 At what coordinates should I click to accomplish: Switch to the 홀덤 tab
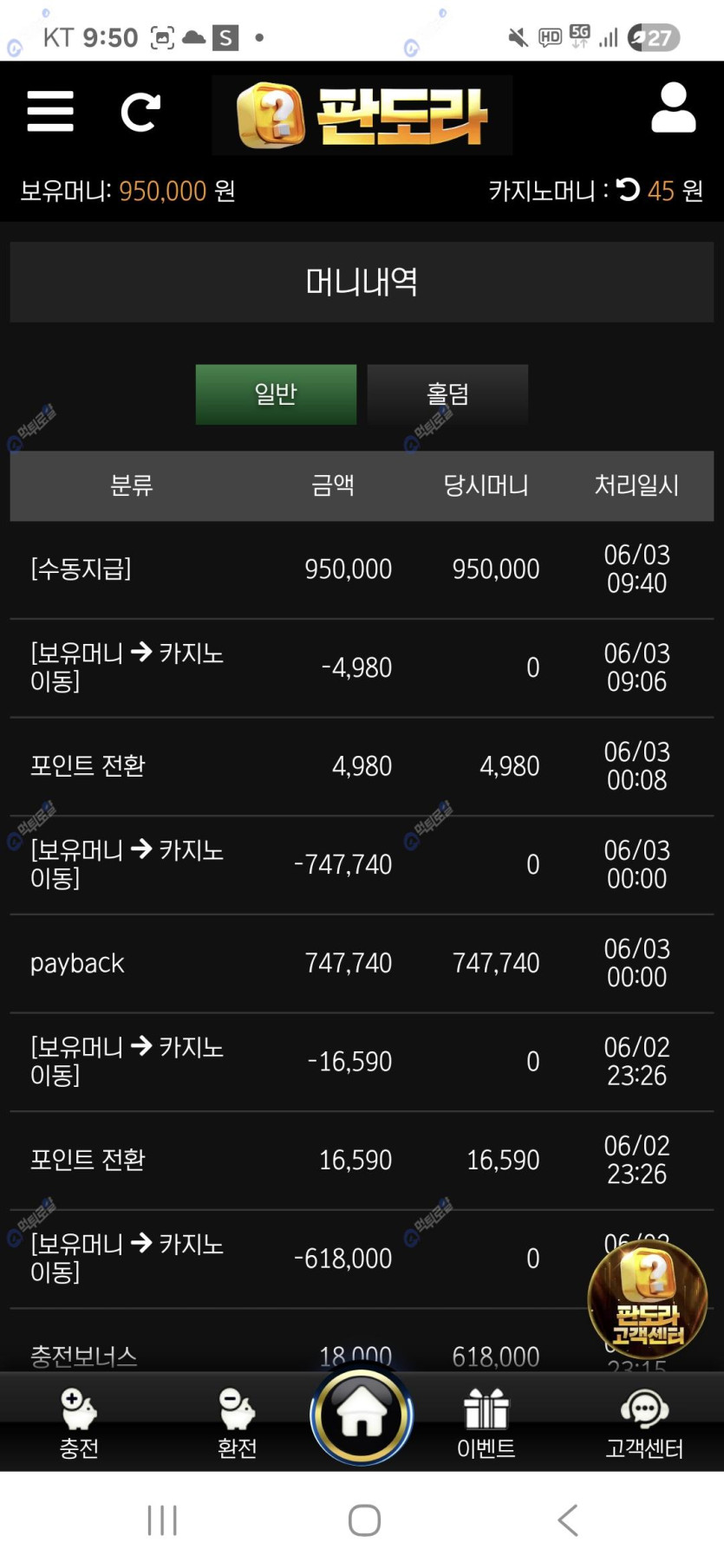(x=447, y=394)
